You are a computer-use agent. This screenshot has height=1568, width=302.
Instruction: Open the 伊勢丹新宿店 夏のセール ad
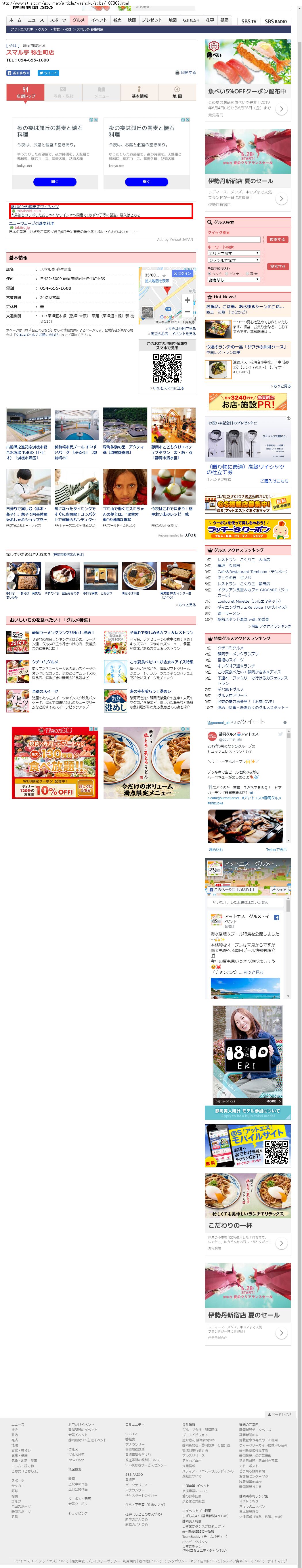[248, 181]
